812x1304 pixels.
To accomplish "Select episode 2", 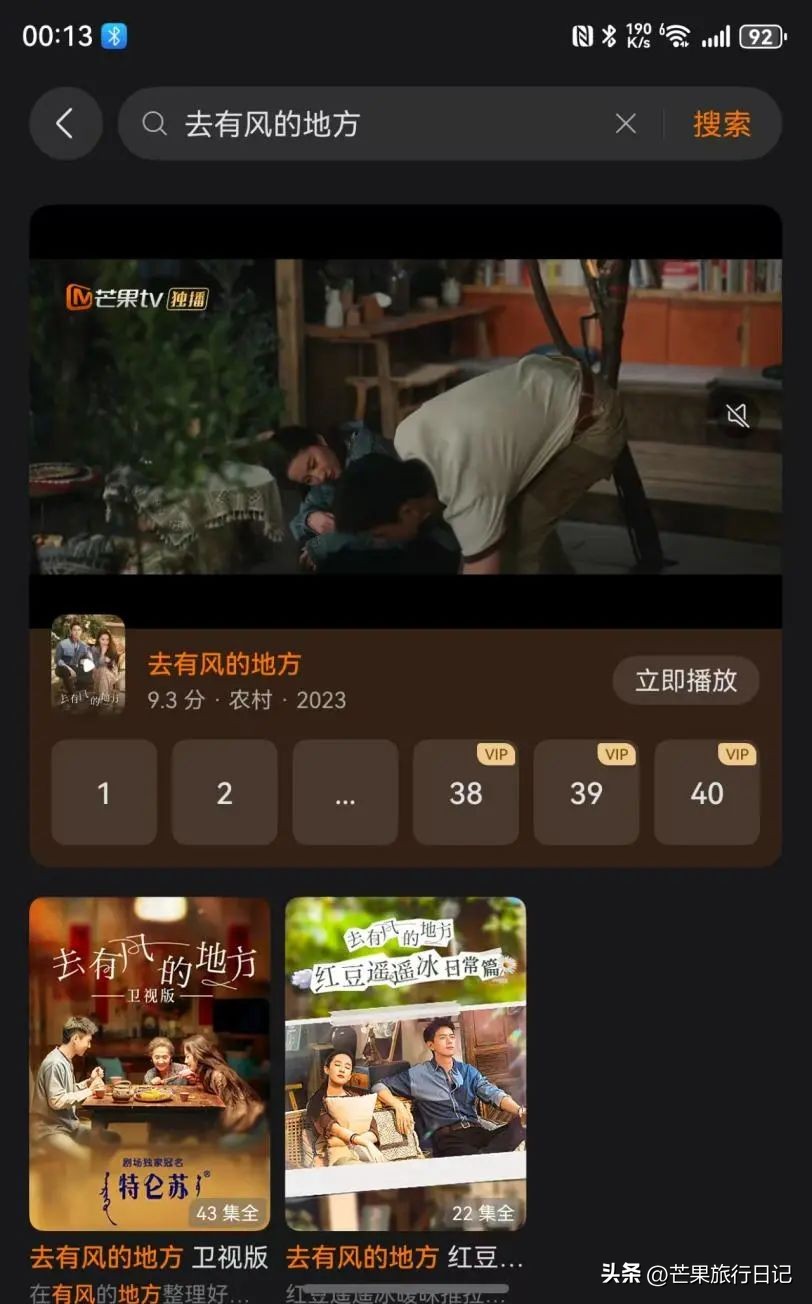I will [224, 793].
